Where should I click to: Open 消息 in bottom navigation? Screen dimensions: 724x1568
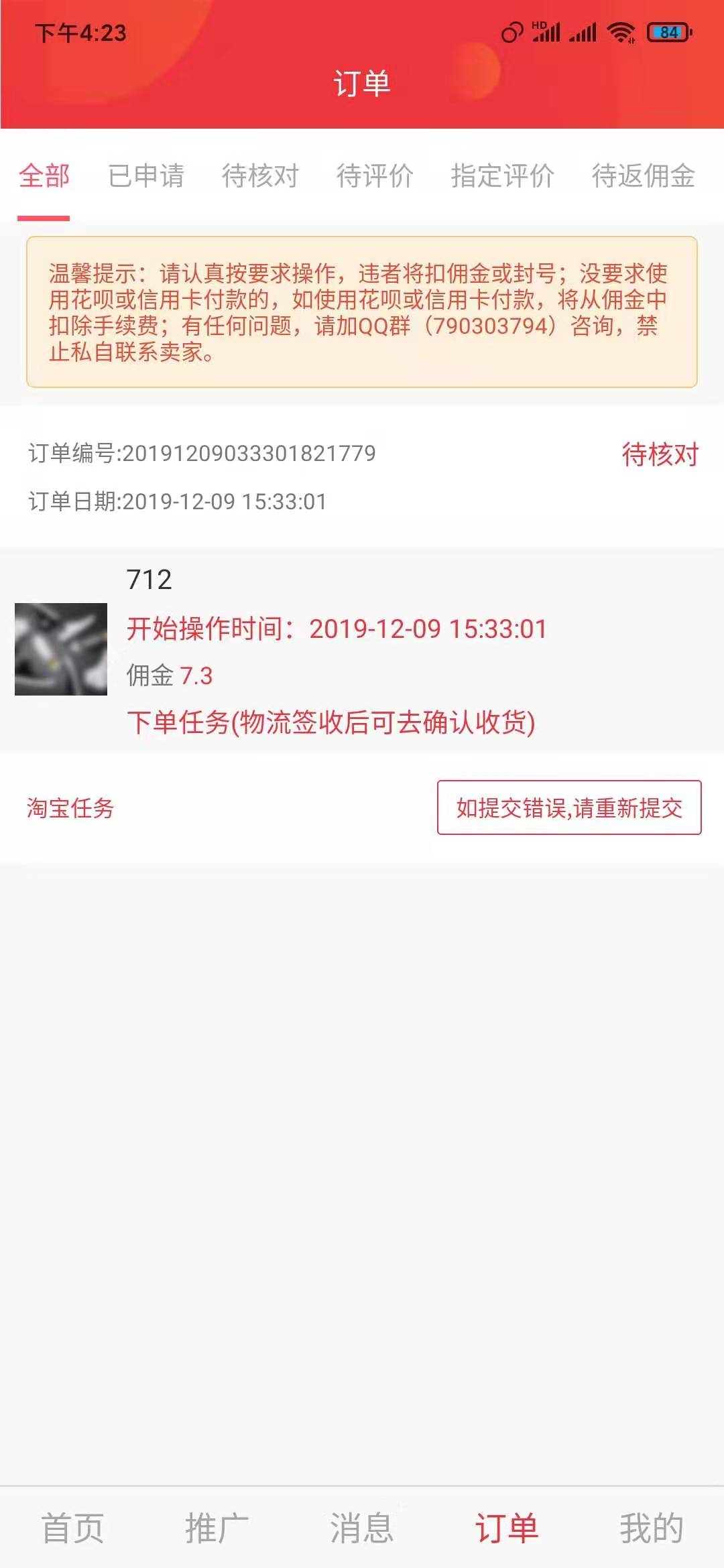(x=361, y=1528)
